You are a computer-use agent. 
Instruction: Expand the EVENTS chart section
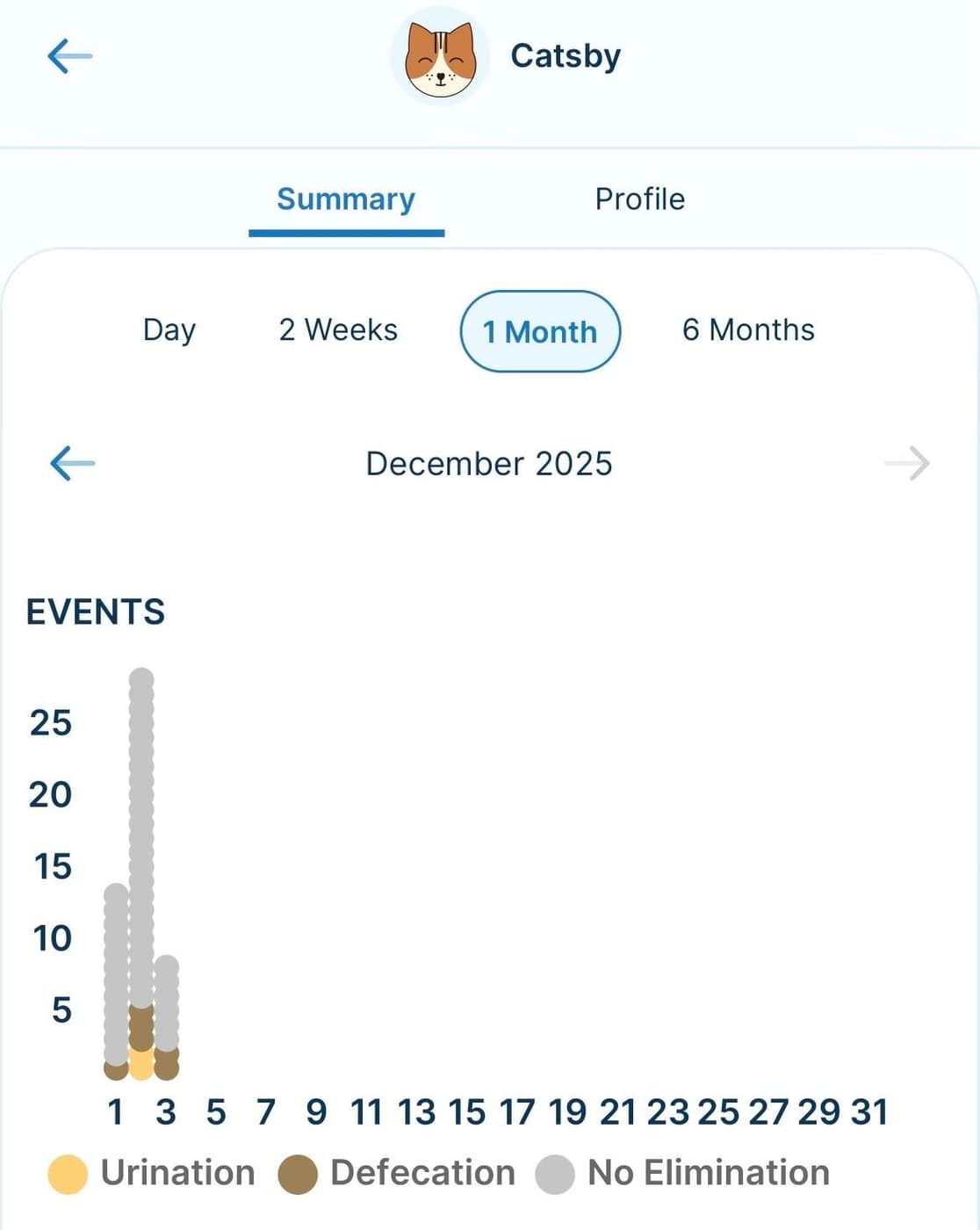click(x=95, y=611)
